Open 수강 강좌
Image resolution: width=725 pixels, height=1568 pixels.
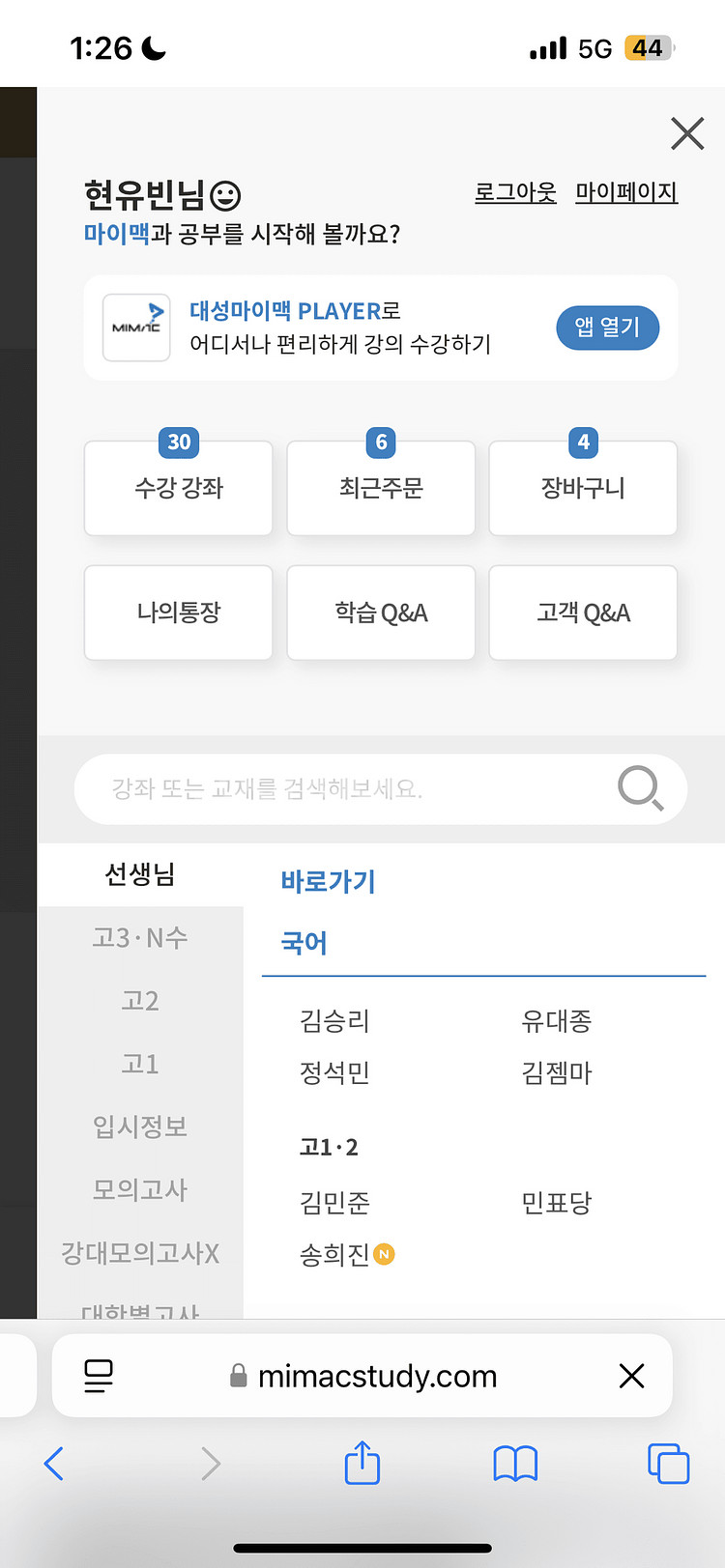click(179, 488)
